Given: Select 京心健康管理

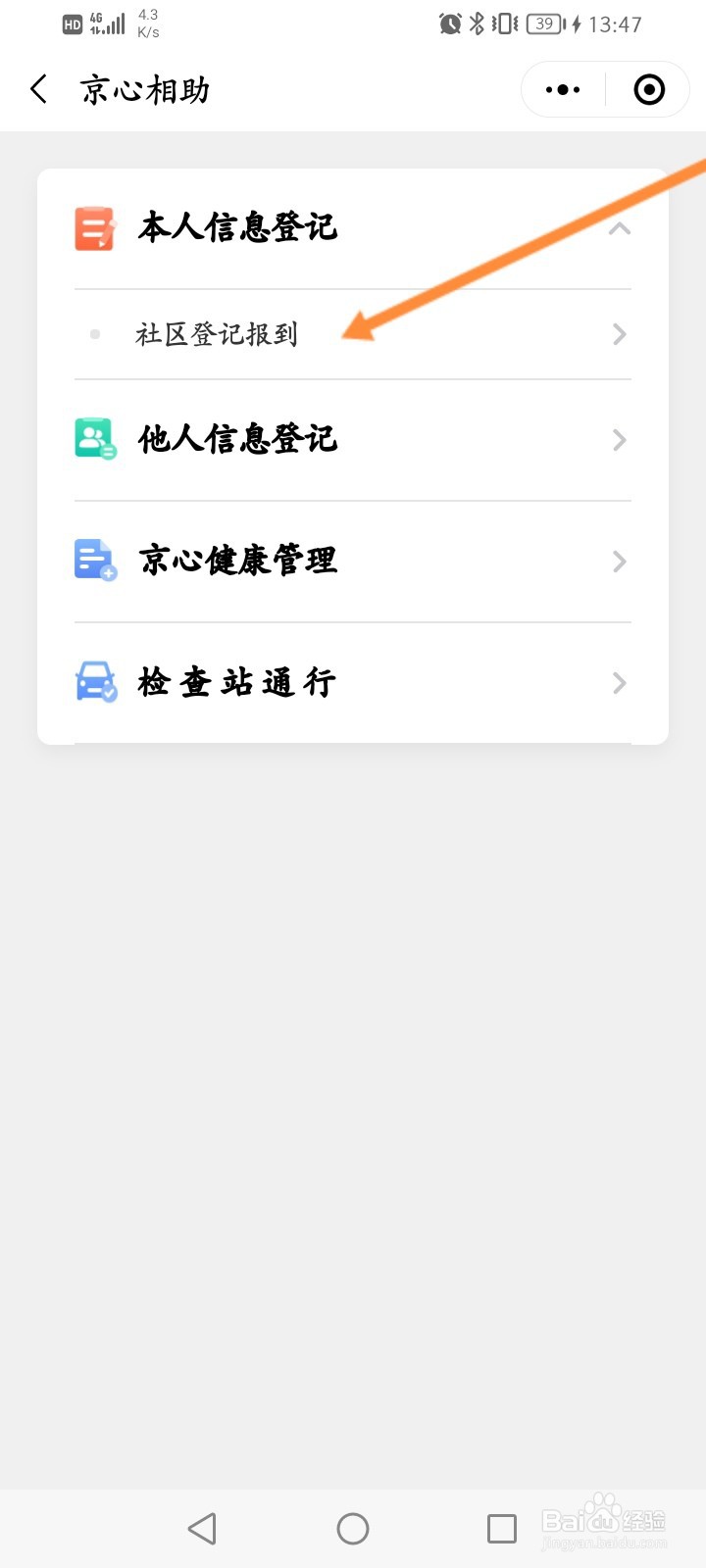Looking at the screenshot, I should point(353,562).
